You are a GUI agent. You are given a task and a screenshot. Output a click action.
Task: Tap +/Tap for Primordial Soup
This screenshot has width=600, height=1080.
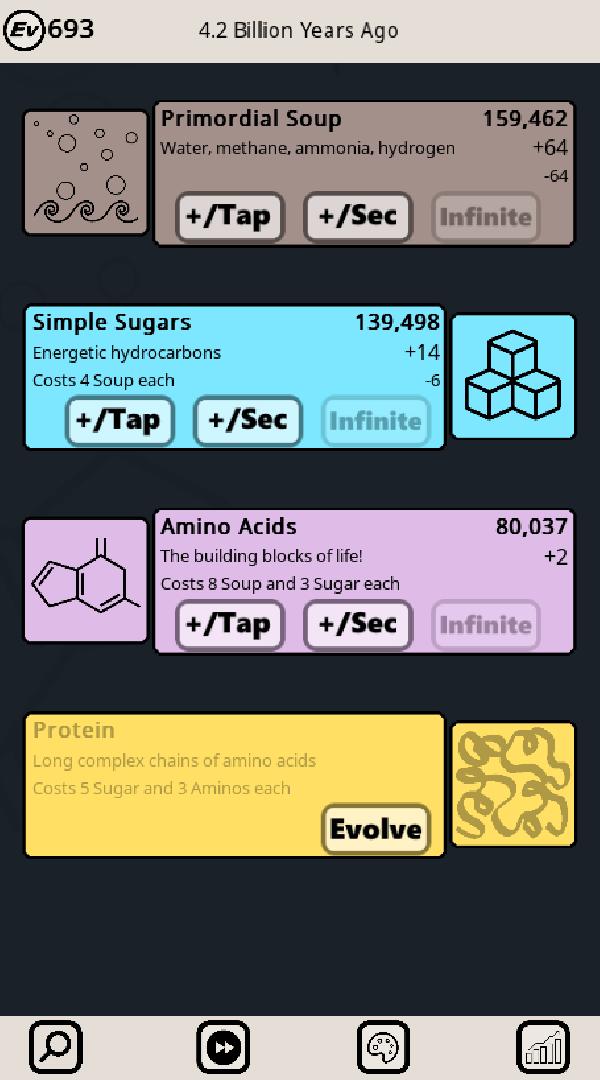230,217
